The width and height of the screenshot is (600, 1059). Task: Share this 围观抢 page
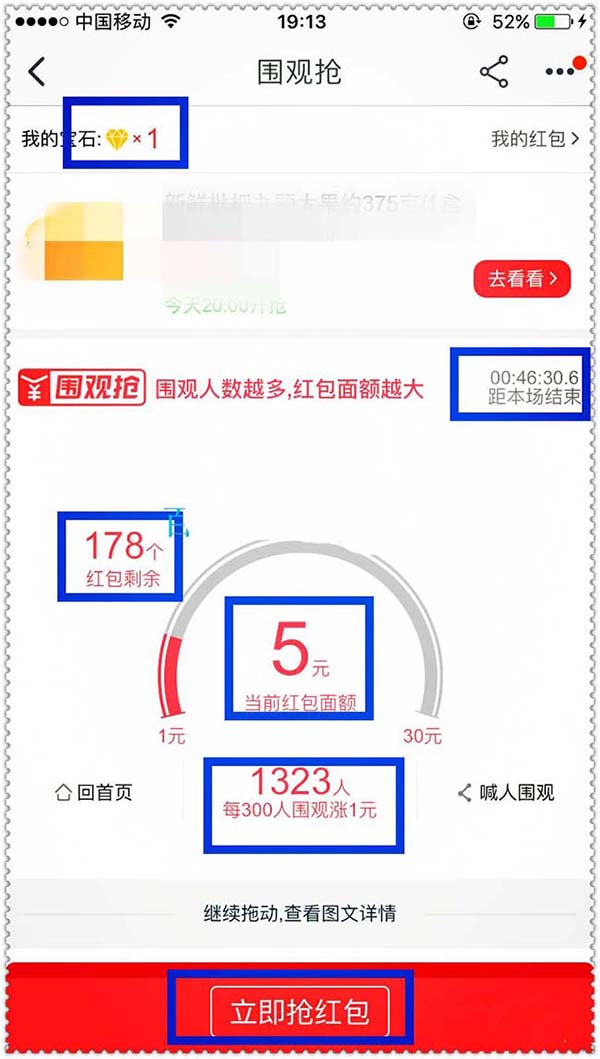494,72
